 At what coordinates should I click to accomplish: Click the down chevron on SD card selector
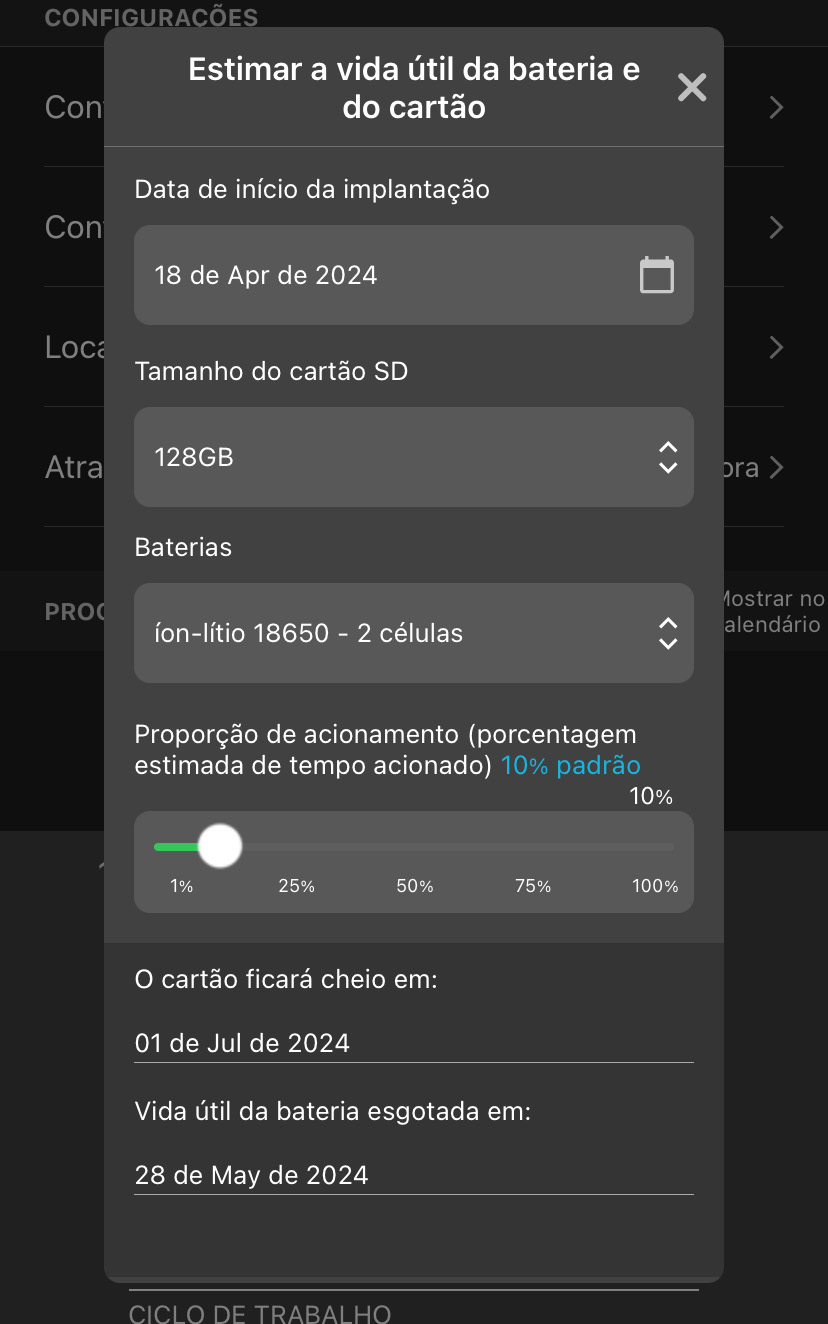pos(667,466)
